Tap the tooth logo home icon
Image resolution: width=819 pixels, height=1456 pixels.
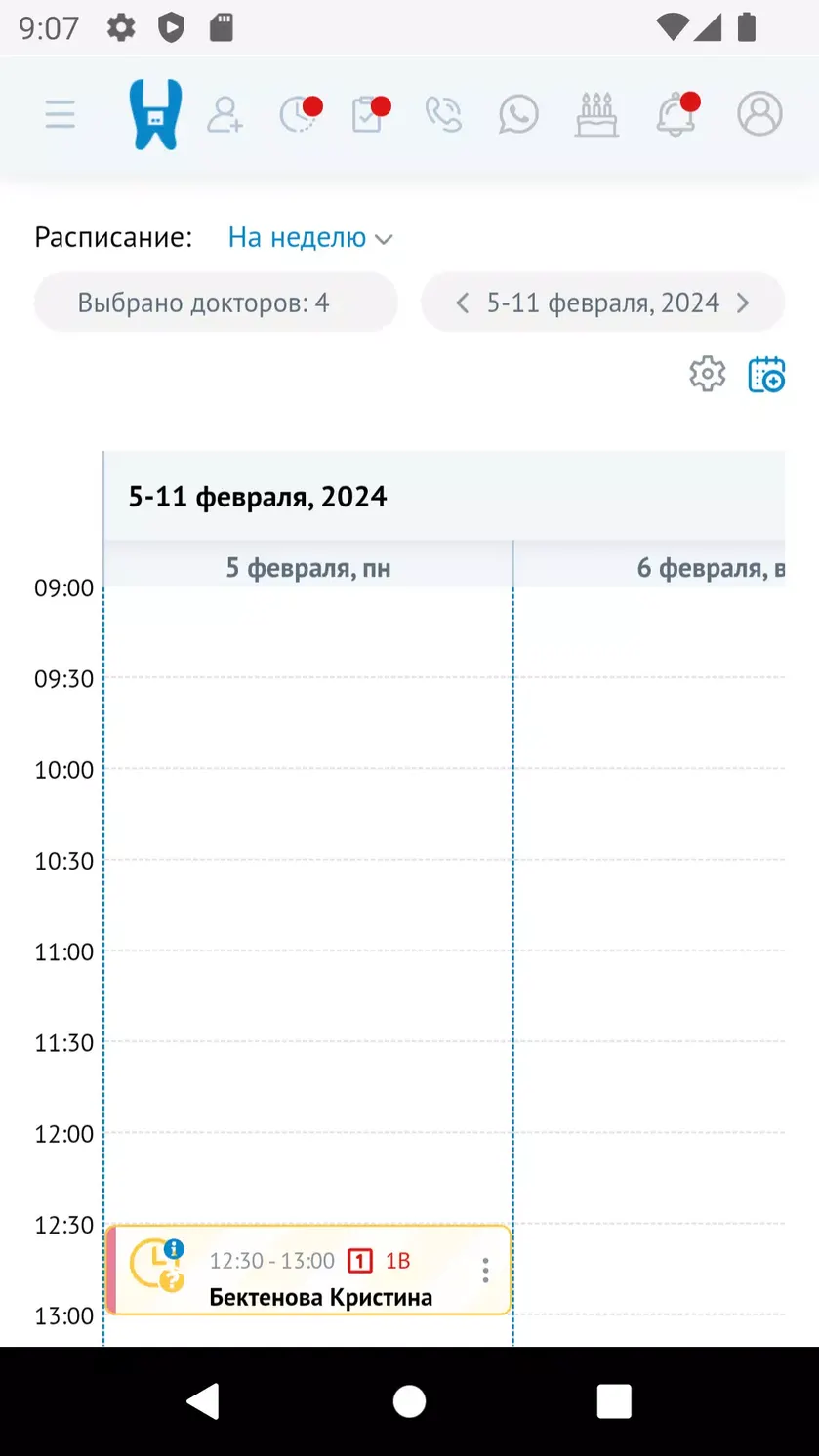click(155, 114)
